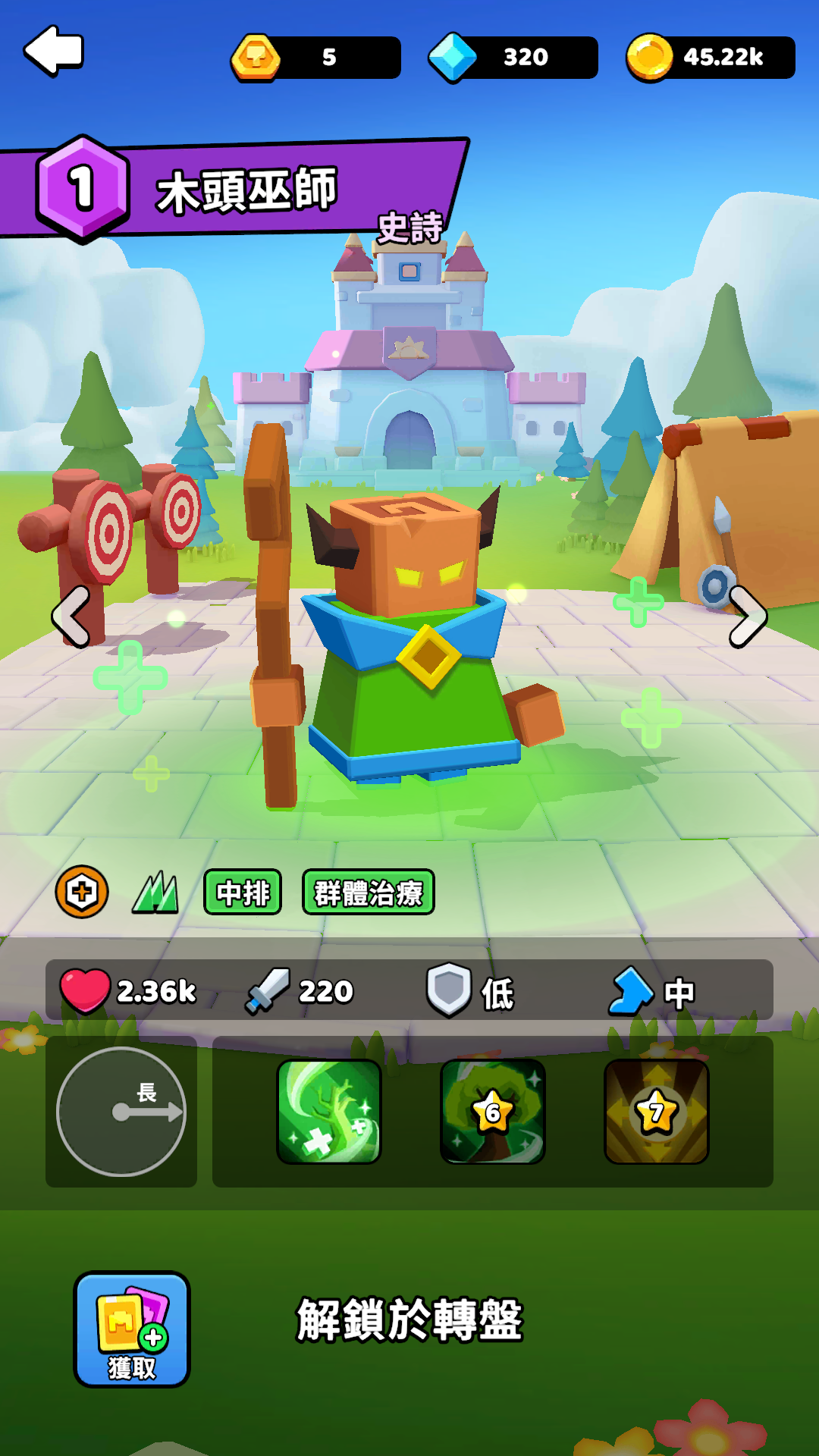Tap the 中排 position tag
Screen dimensions: 819x1456
pos(243,893)
